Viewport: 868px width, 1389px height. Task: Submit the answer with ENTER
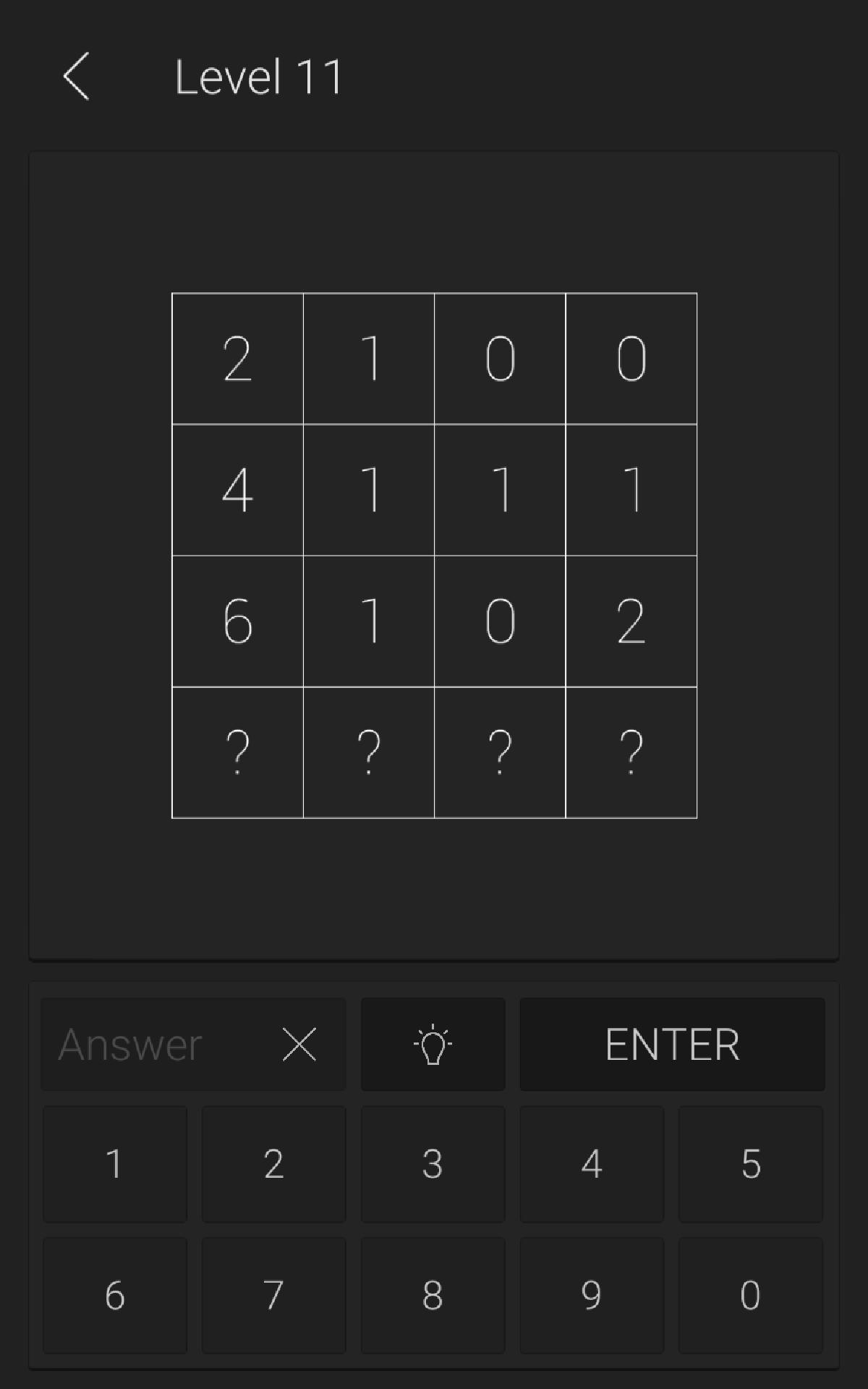click(x=672, y=1044)
